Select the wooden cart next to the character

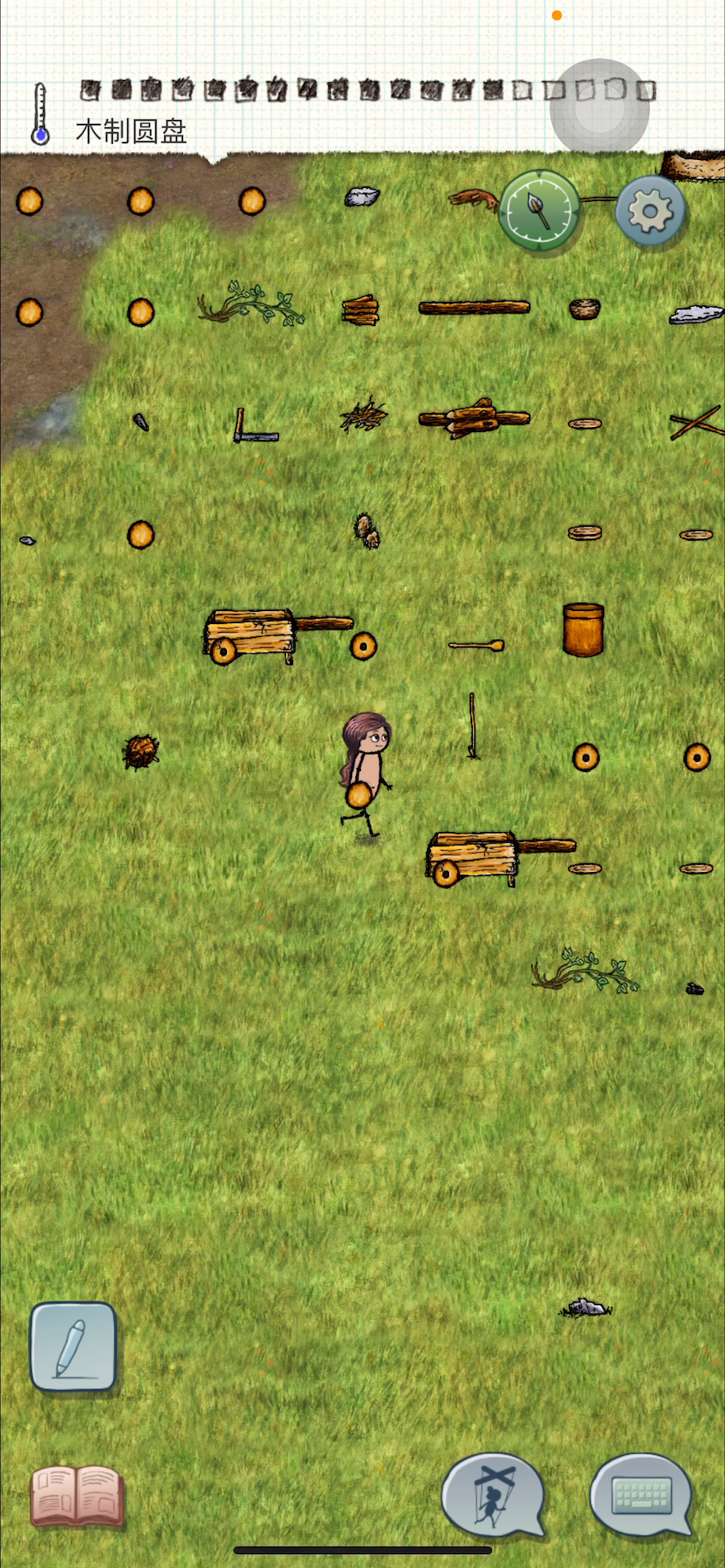(x=500, y=858)
